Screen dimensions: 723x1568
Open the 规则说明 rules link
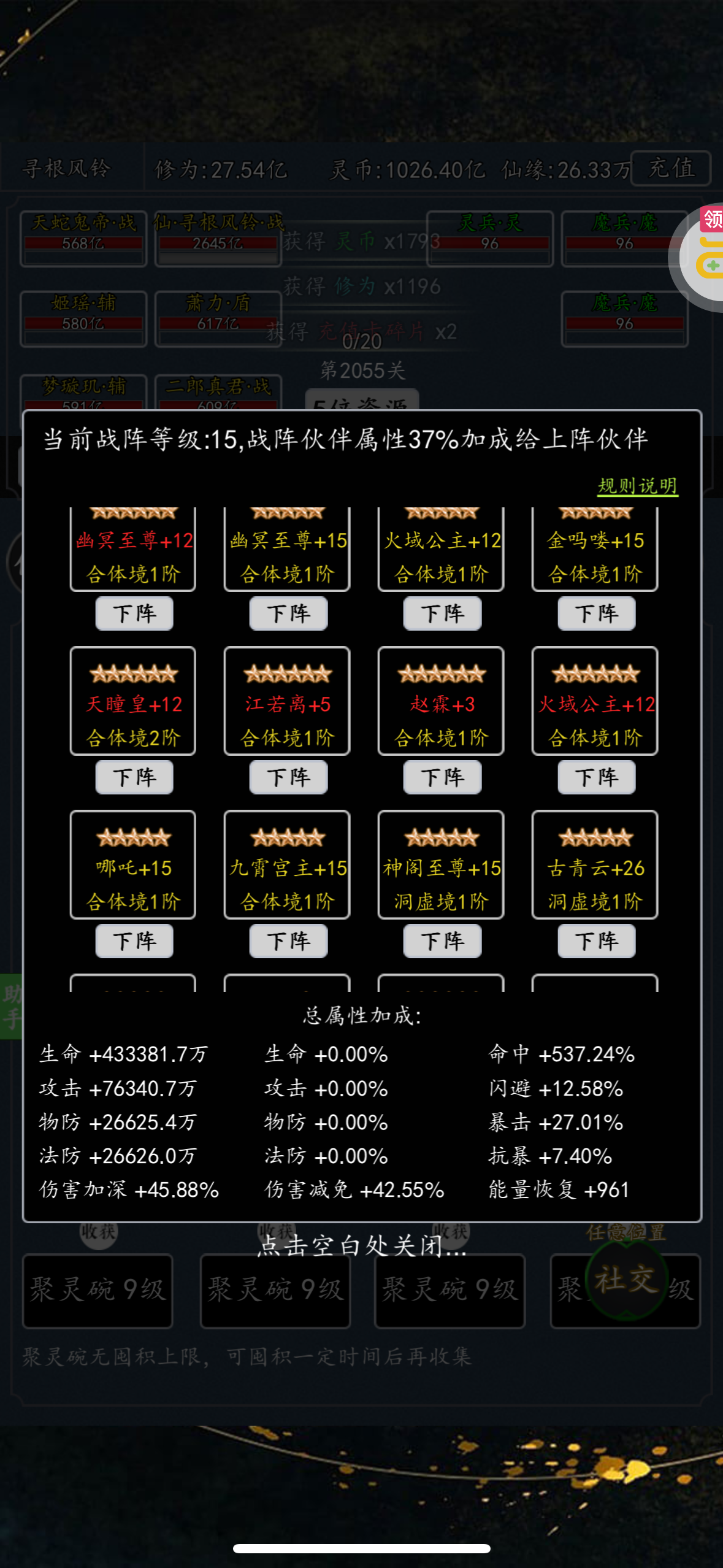click(x=638, y=486)
